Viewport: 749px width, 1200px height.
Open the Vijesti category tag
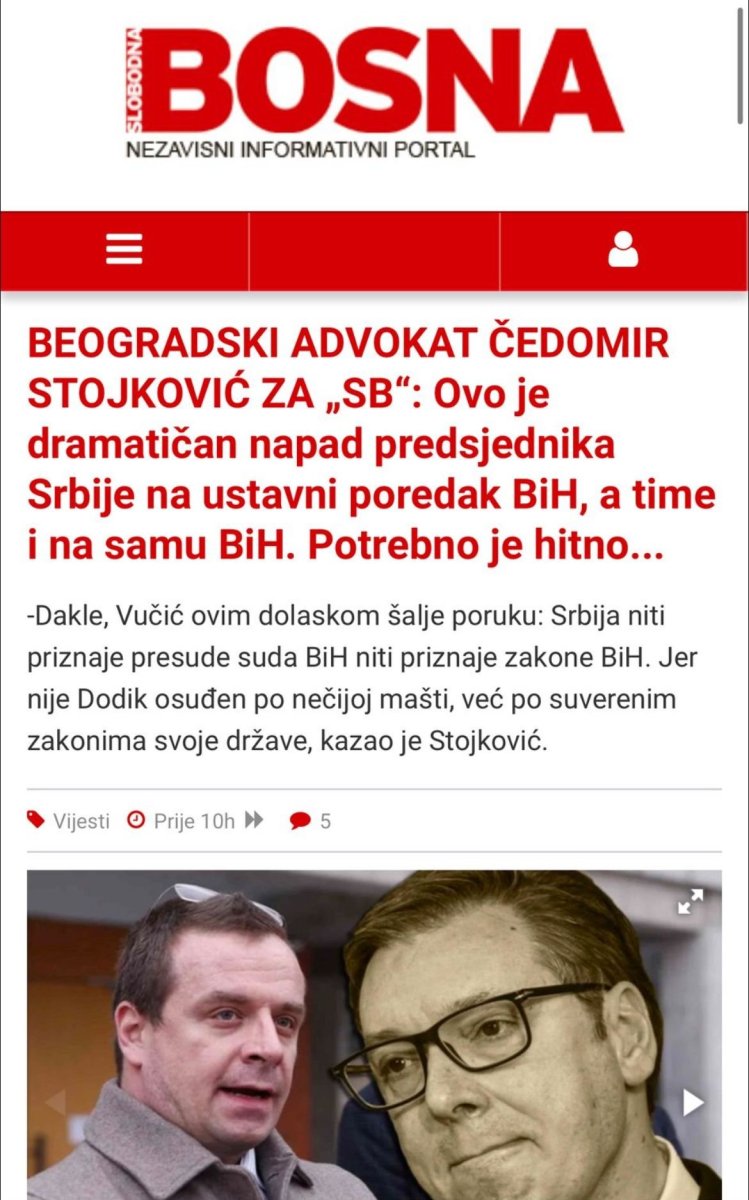pyautogui.click(x=70, y=821)
